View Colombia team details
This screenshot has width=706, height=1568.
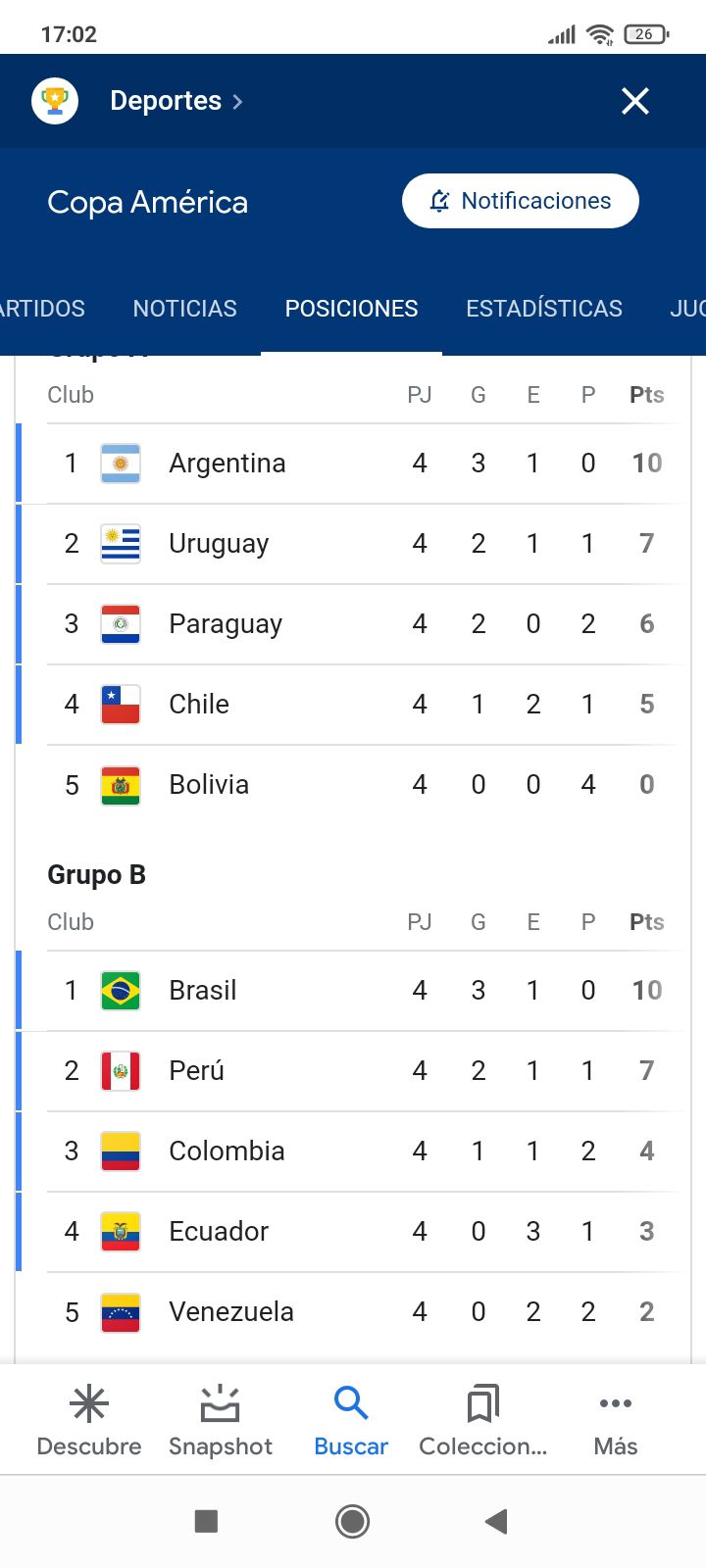tap(353, 1151)
